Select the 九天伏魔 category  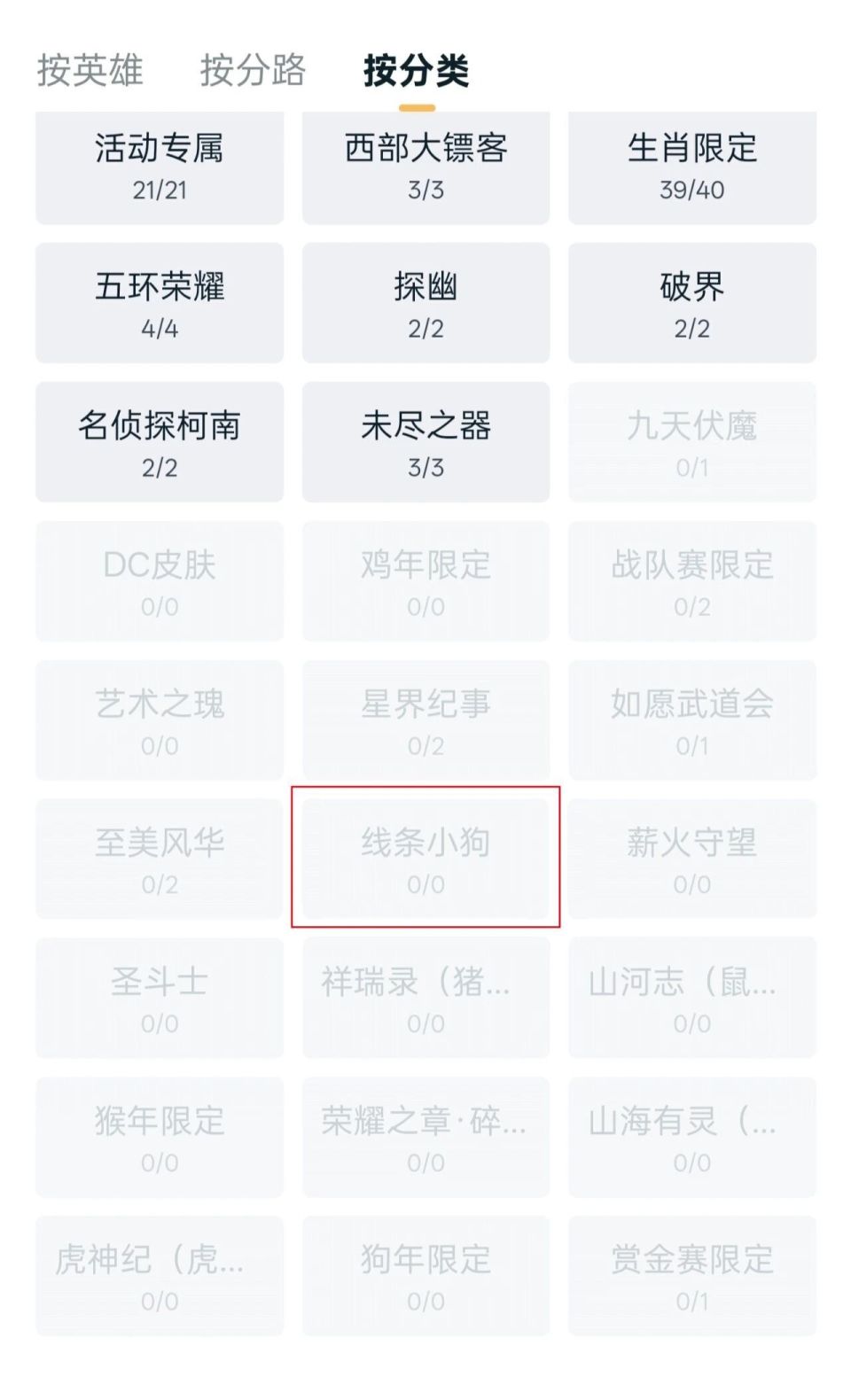(692, 443)
